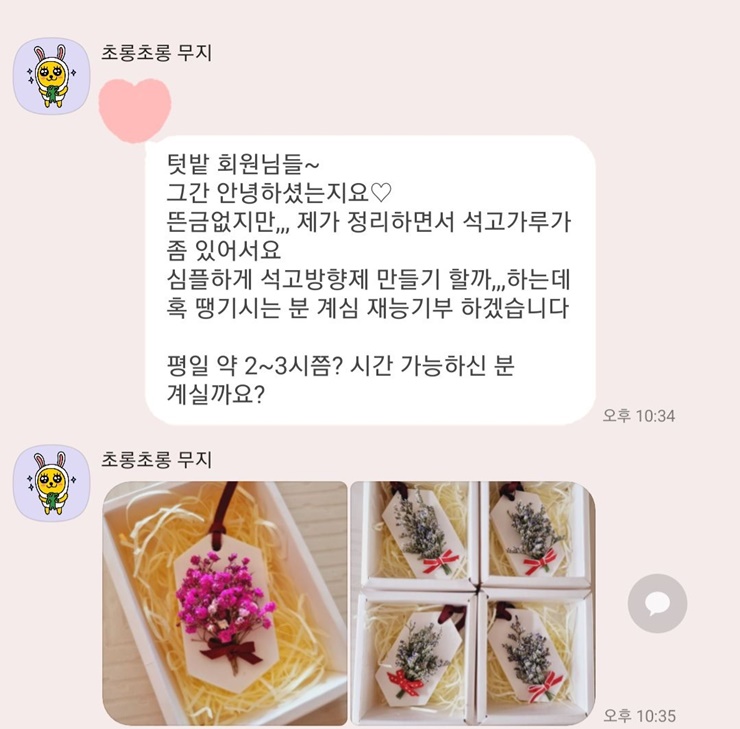Open the pink flower sachet photo
This screenshot has height=729, width=740.
[x=225, y=603]
